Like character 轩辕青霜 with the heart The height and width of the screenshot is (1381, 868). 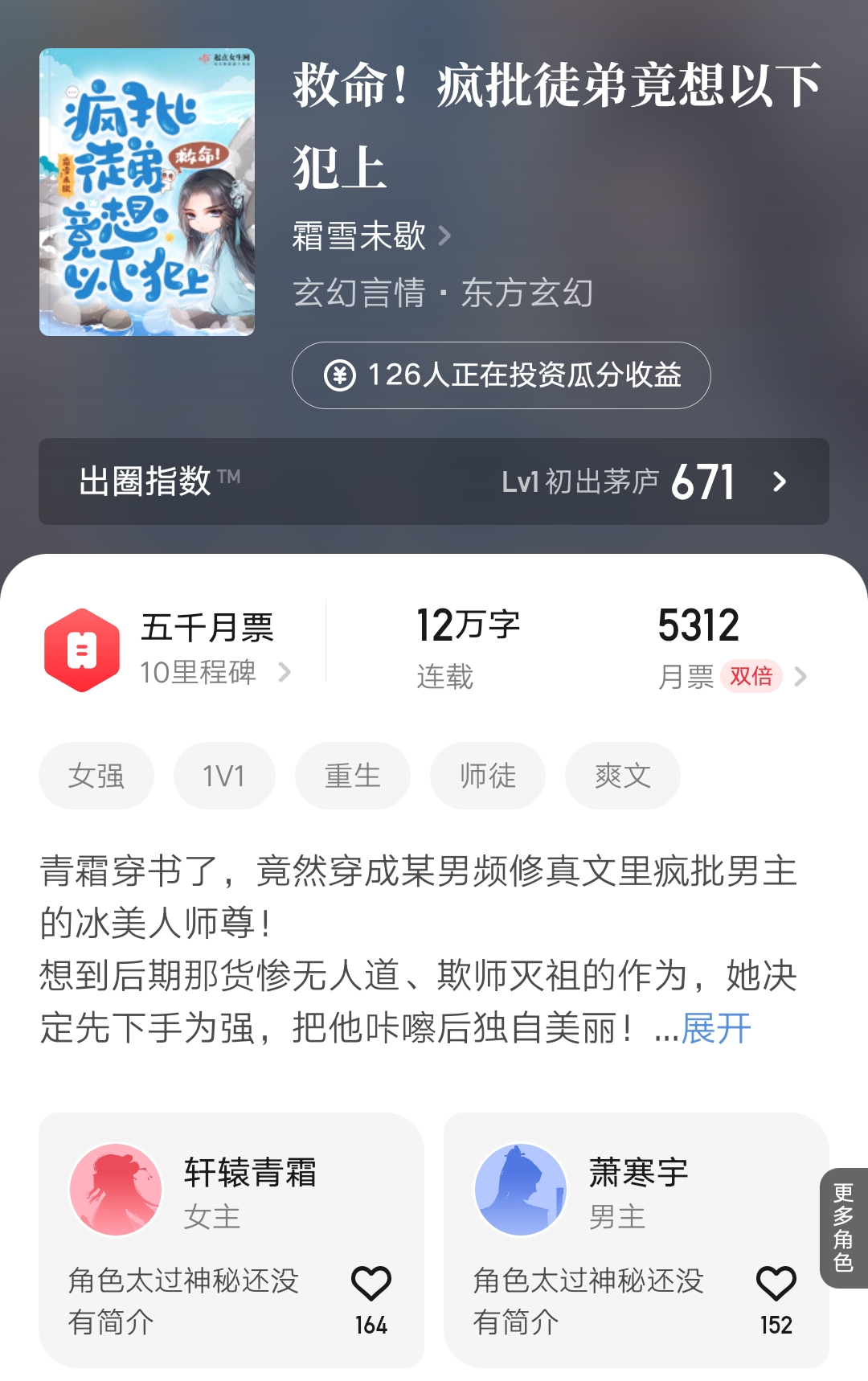[371, 1283]
